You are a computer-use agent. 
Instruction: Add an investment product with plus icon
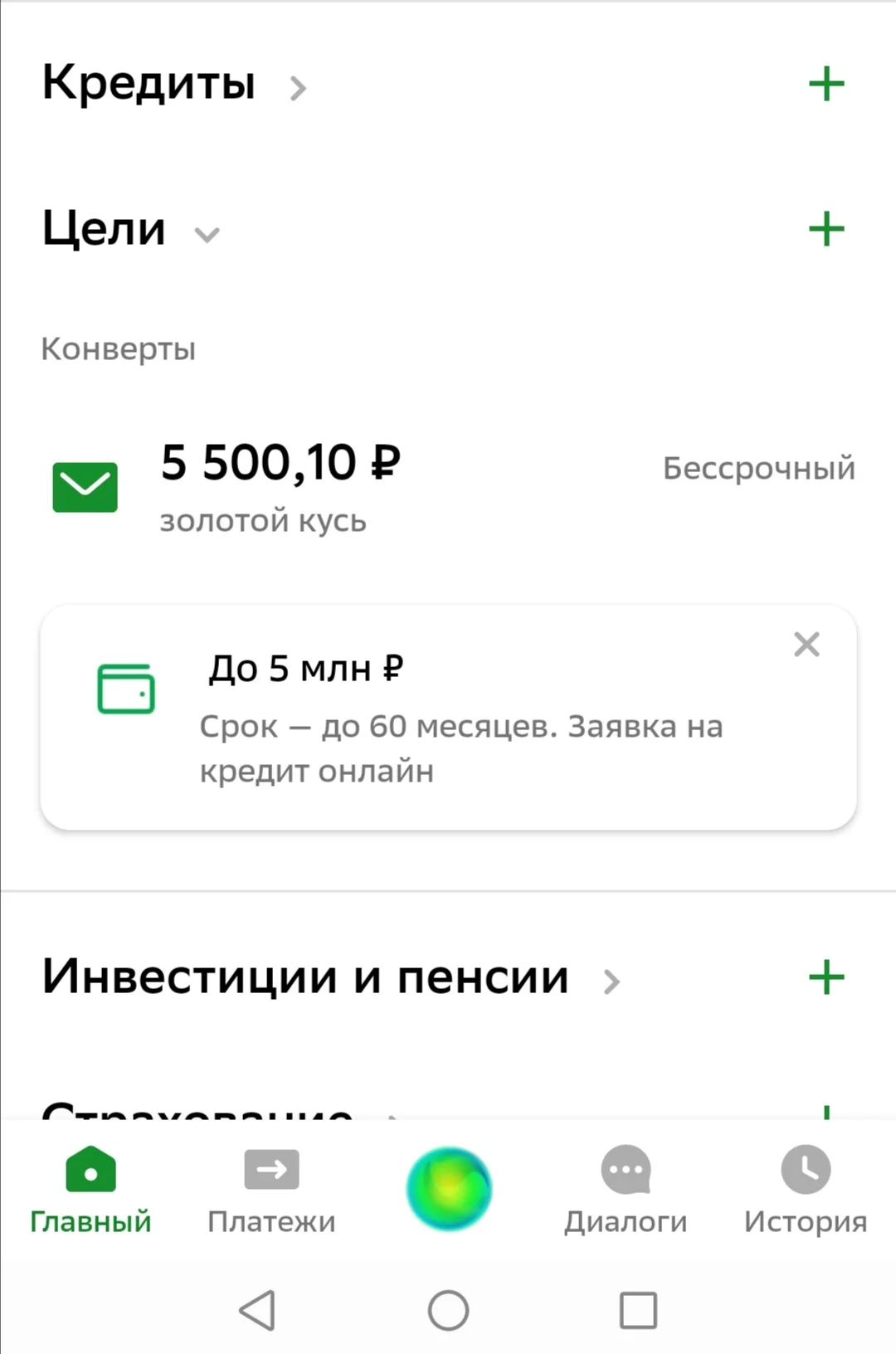coord(826,977)
